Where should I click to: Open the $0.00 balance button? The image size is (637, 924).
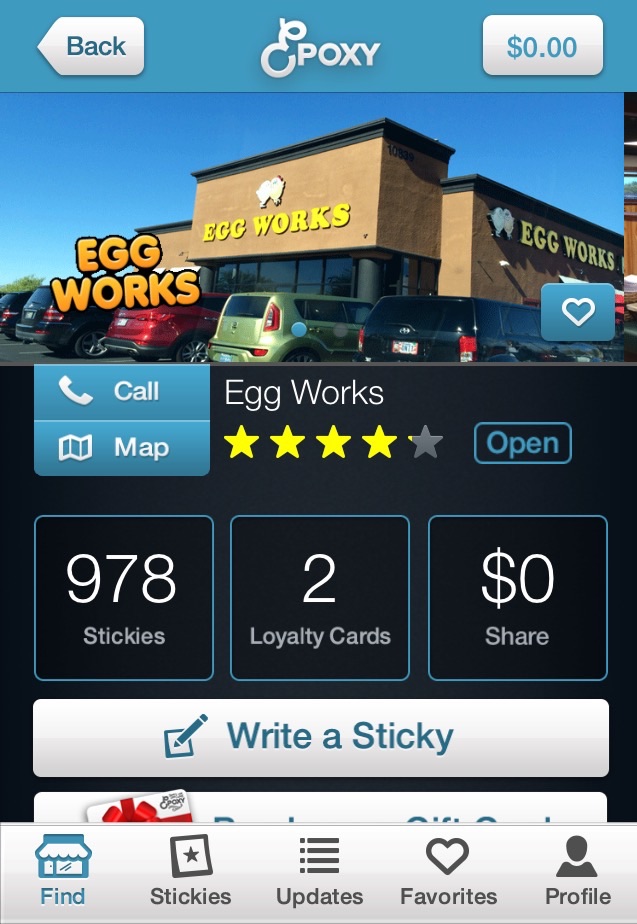[542, 46]
